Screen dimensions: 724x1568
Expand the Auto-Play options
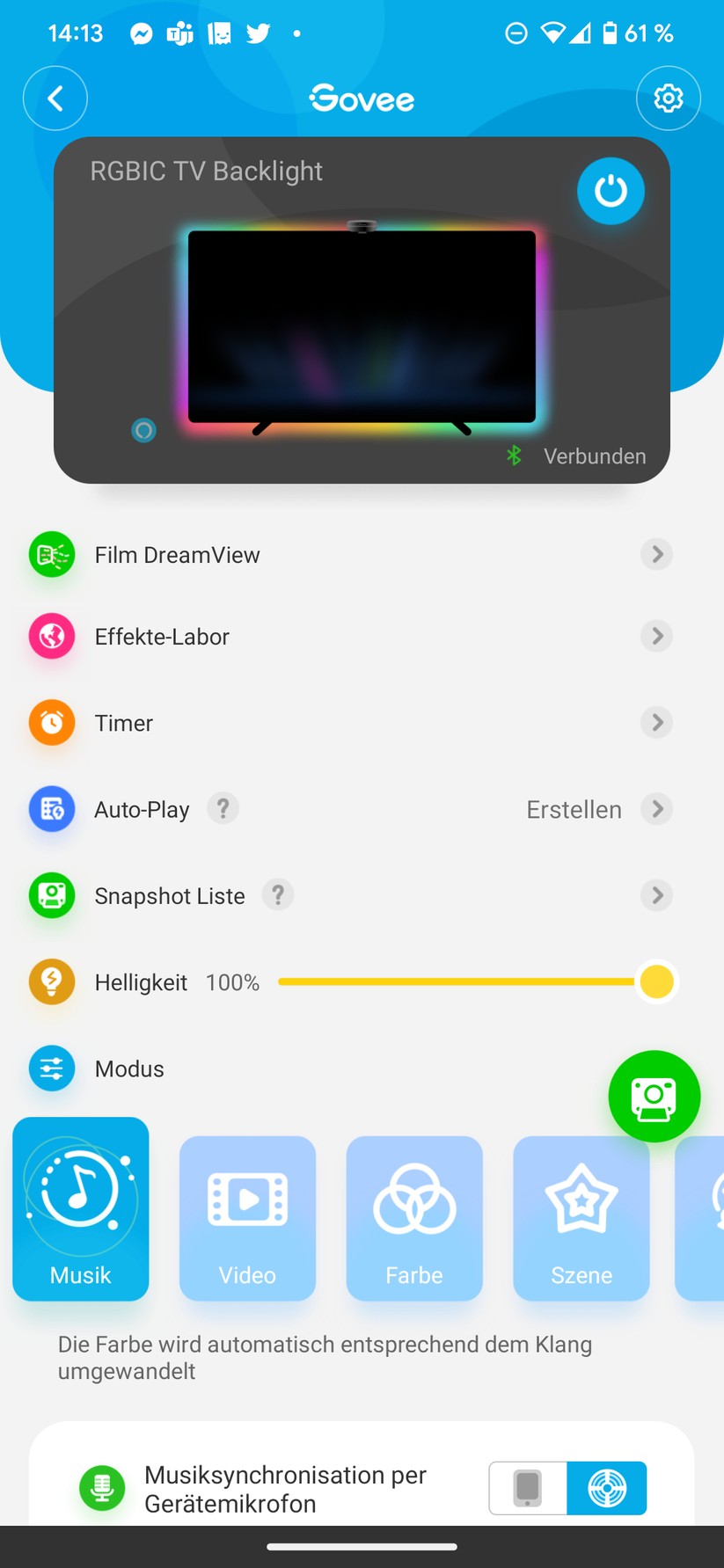point(656,809)
